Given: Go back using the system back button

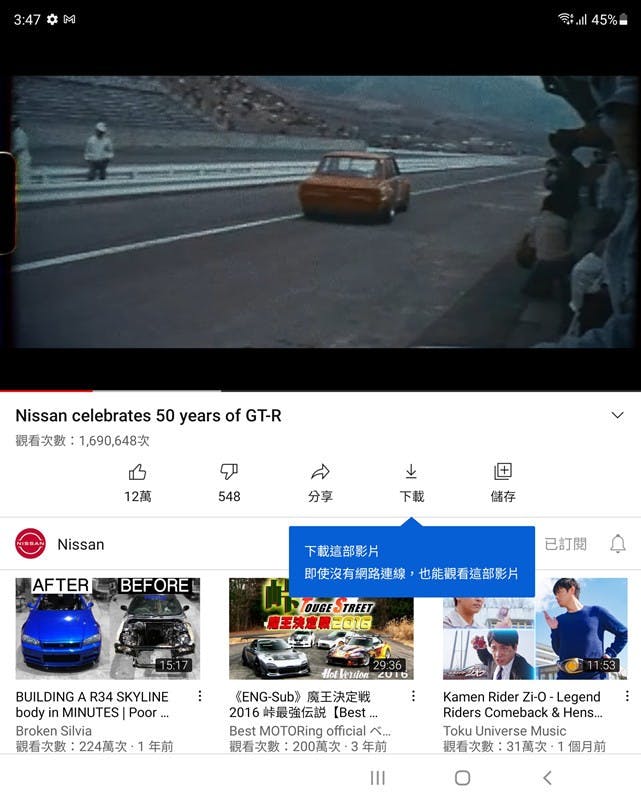Looking at the screenshot, I should (547, 778).
